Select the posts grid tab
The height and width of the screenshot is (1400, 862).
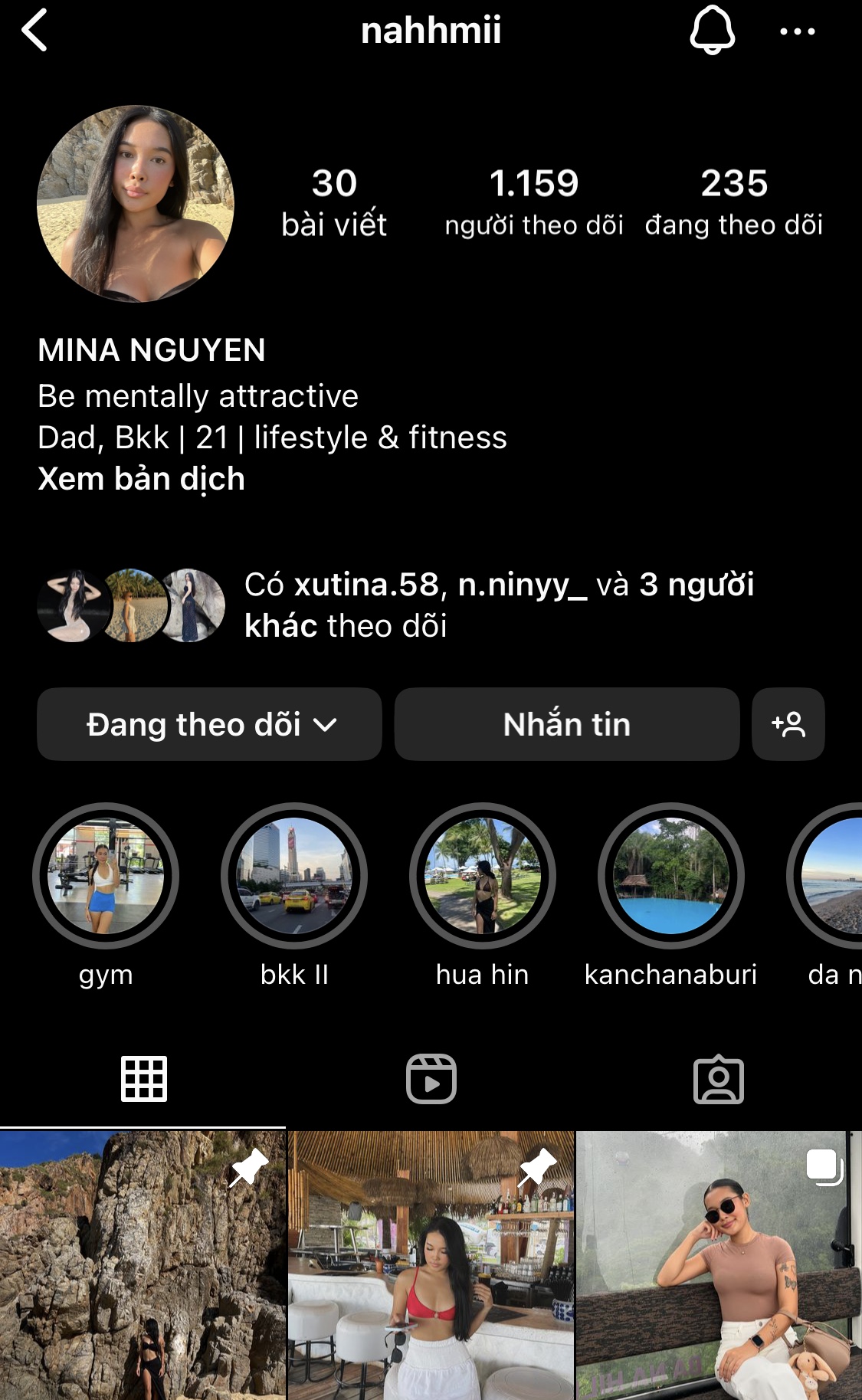point(143,1079)
